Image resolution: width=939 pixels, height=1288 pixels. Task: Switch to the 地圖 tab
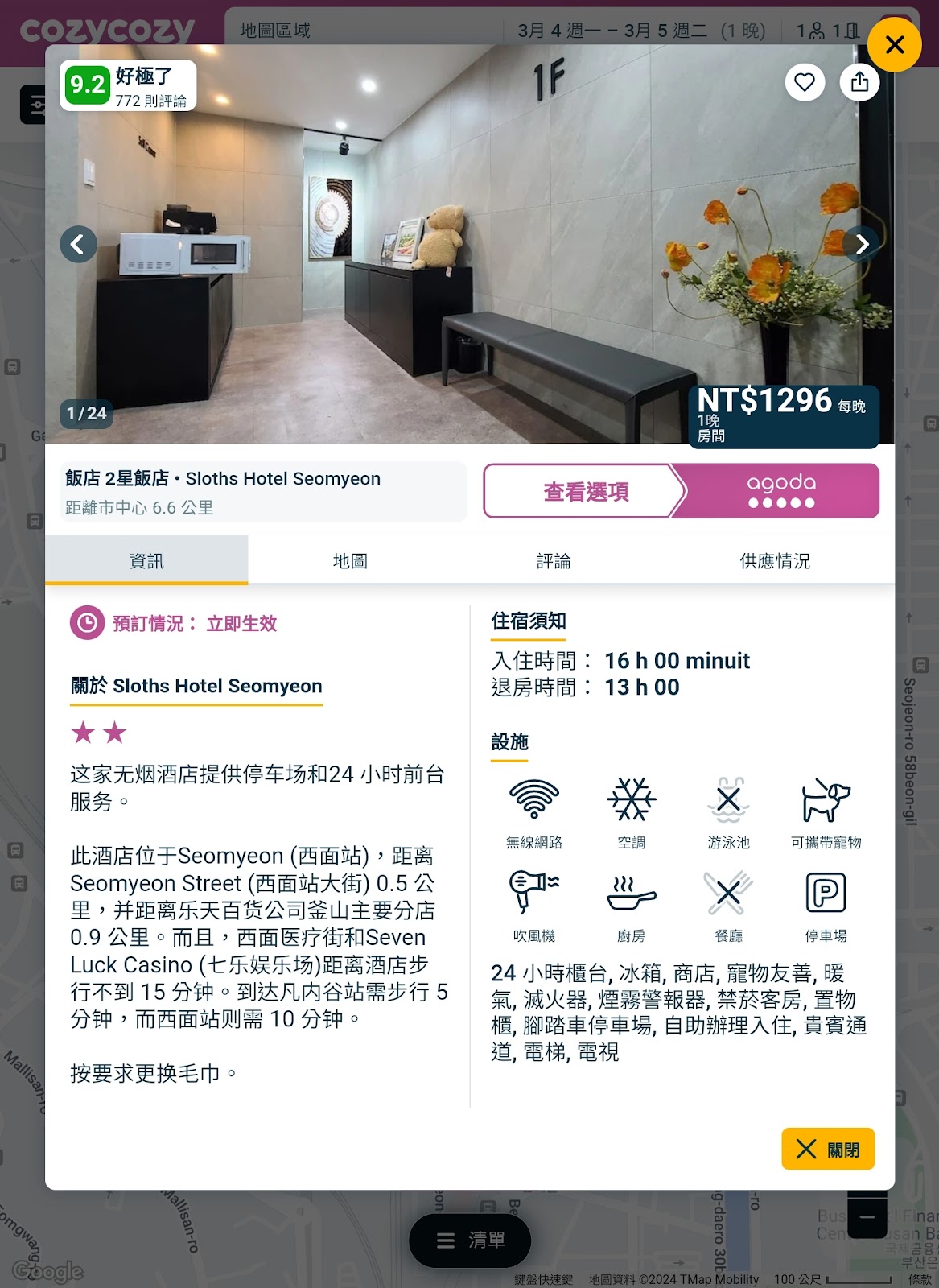click(x=350, y=561)
